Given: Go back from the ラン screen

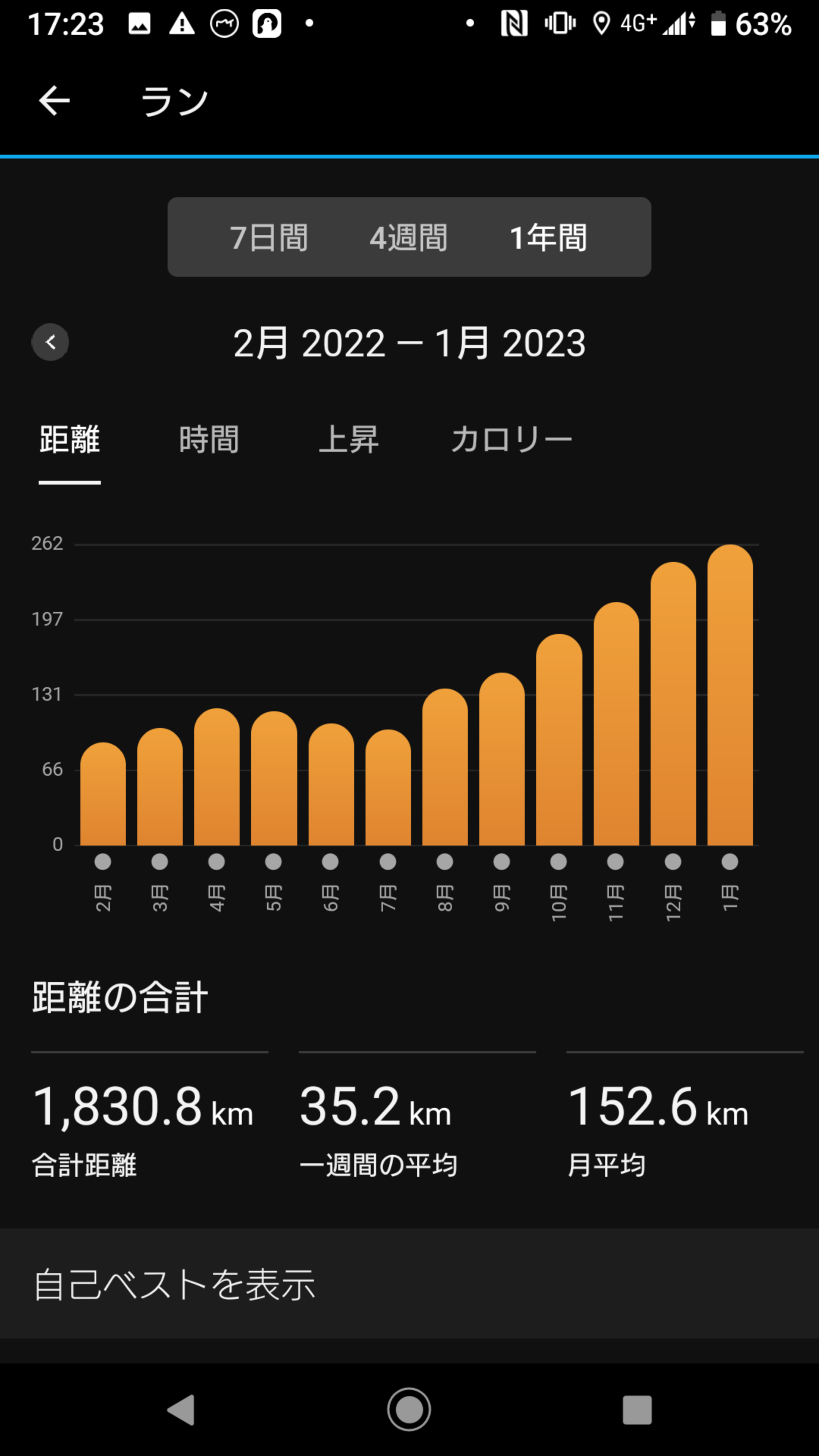Looking at the screenshot, I should [54, 101].
